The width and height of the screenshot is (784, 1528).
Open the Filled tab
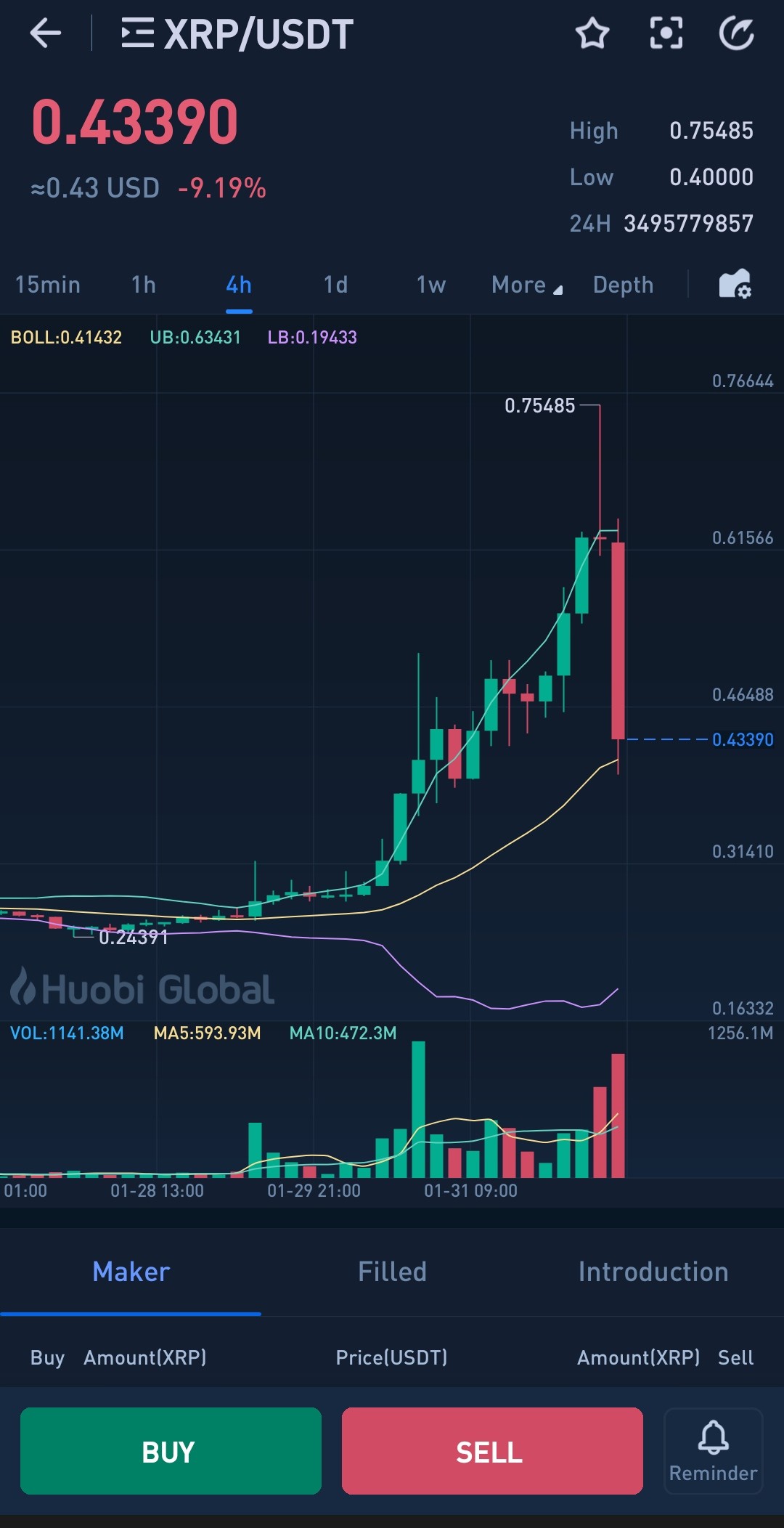[392, 1272]
